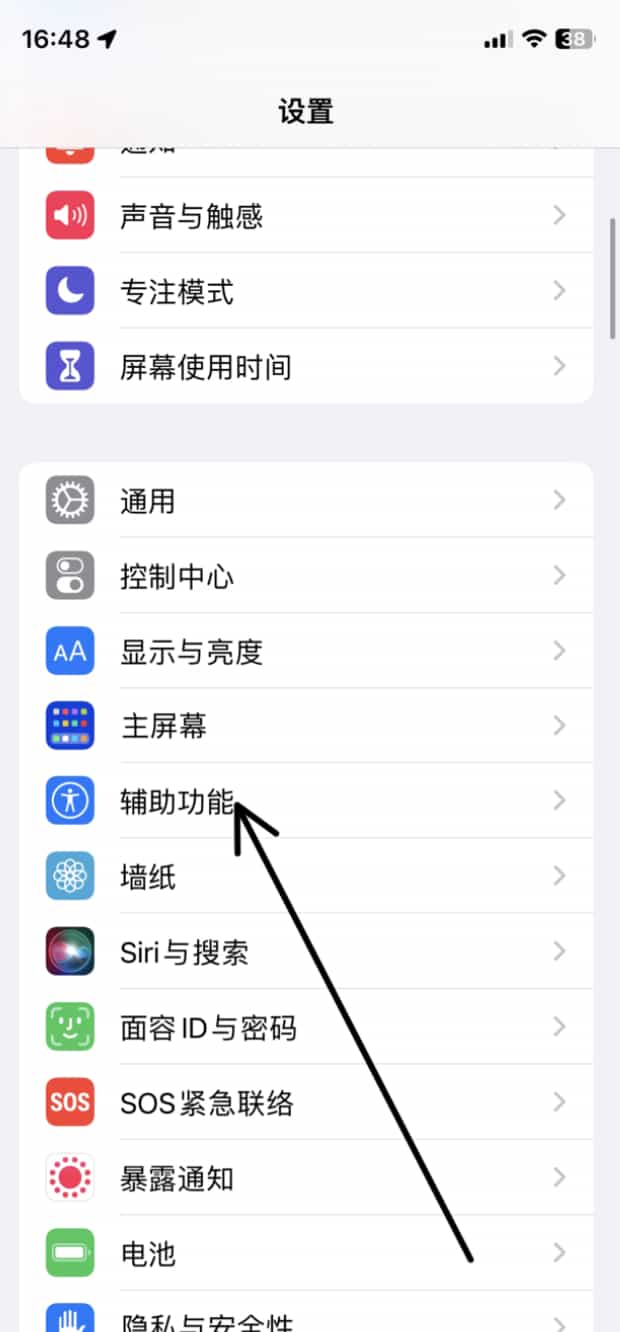Open 显示与亮度 settings
Viewport: 620px width, 1332px height.
pyautogui.click(x=306, y=651)
